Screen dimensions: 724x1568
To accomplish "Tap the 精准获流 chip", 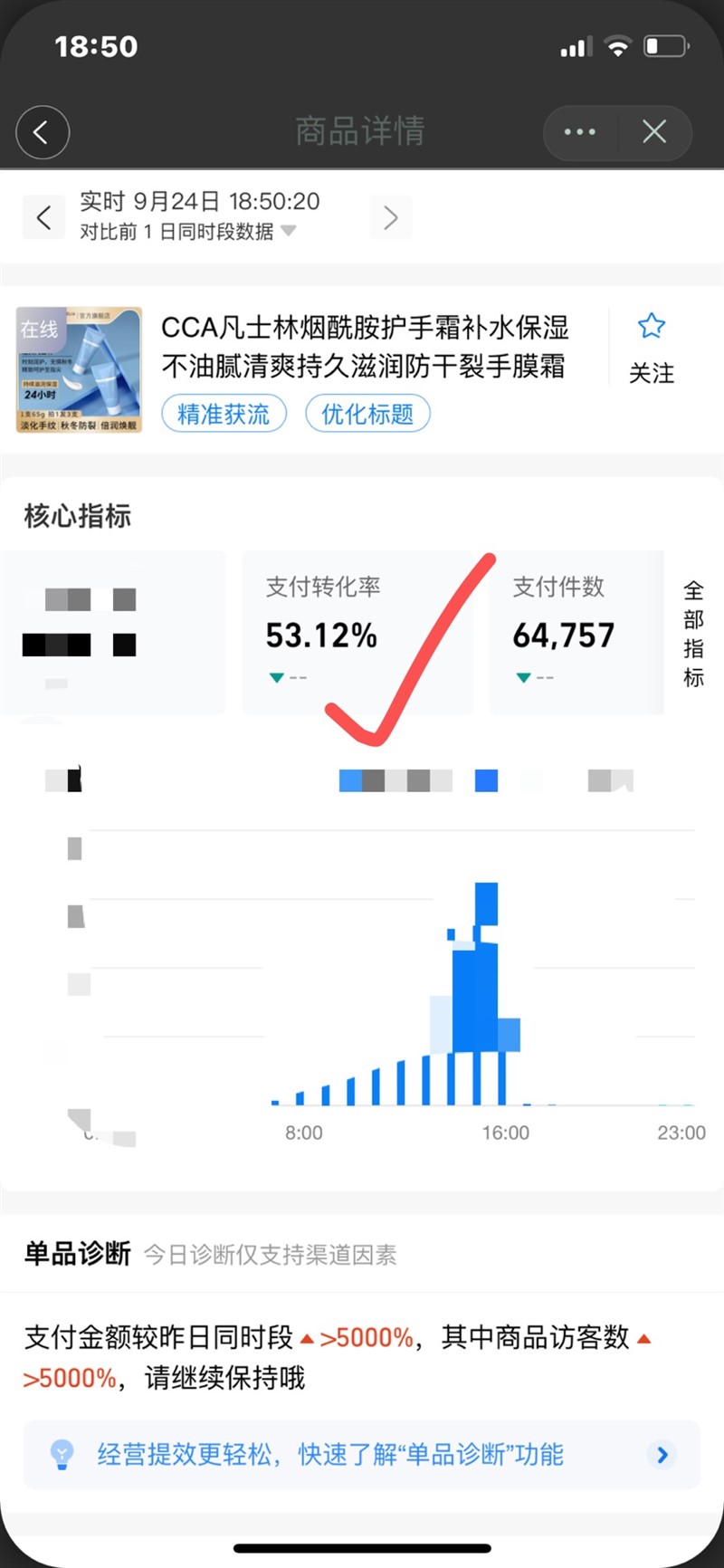I will pyautogui.click(x=224, y=415).
